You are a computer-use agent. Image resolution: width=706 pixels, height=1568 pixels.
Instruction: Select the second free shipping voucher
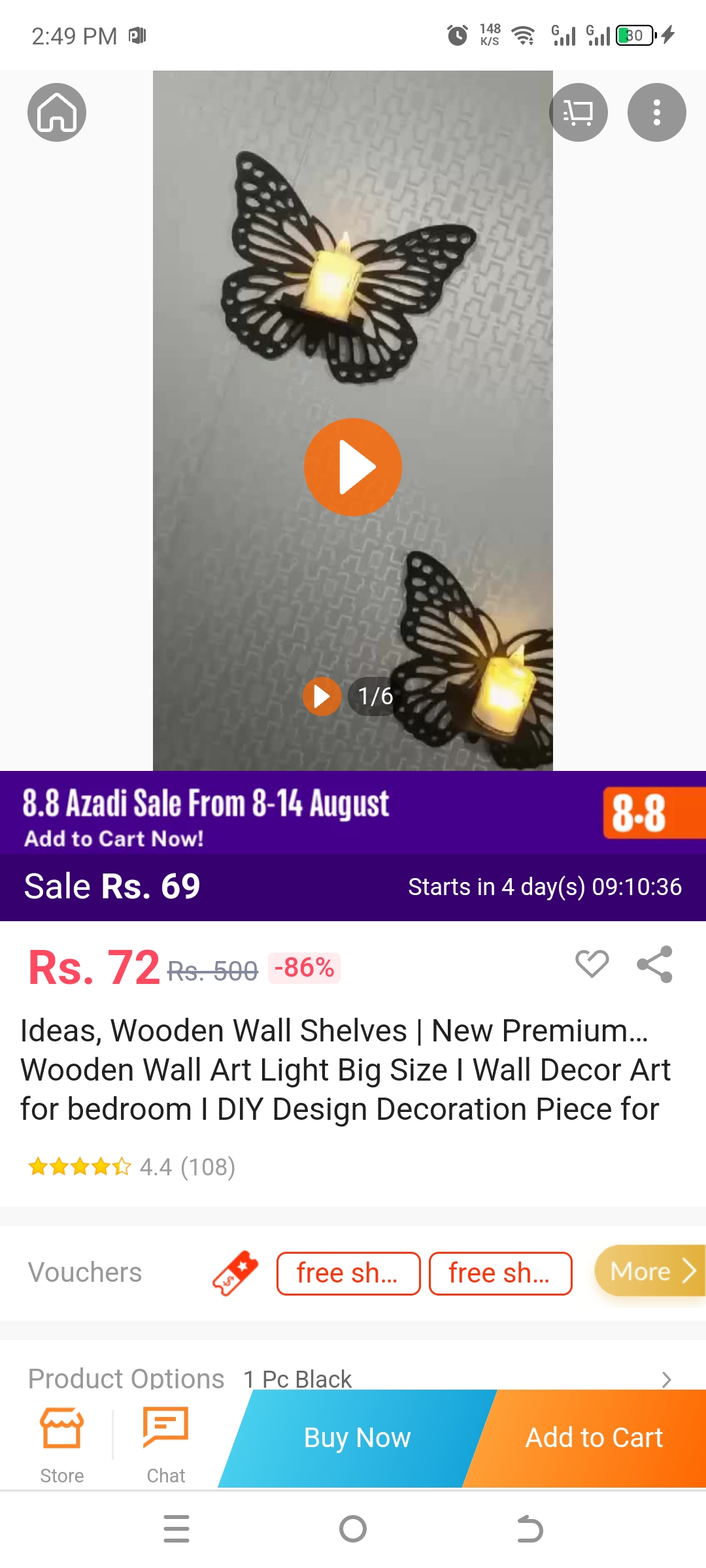(500, 1273)
